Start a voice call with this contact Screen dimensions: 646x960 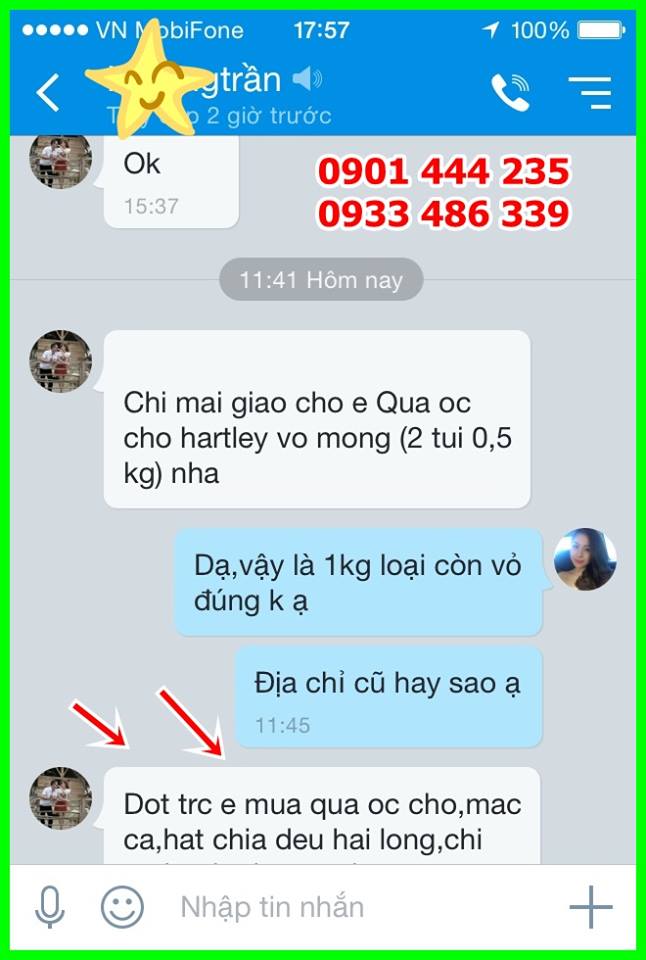point(510,92)
